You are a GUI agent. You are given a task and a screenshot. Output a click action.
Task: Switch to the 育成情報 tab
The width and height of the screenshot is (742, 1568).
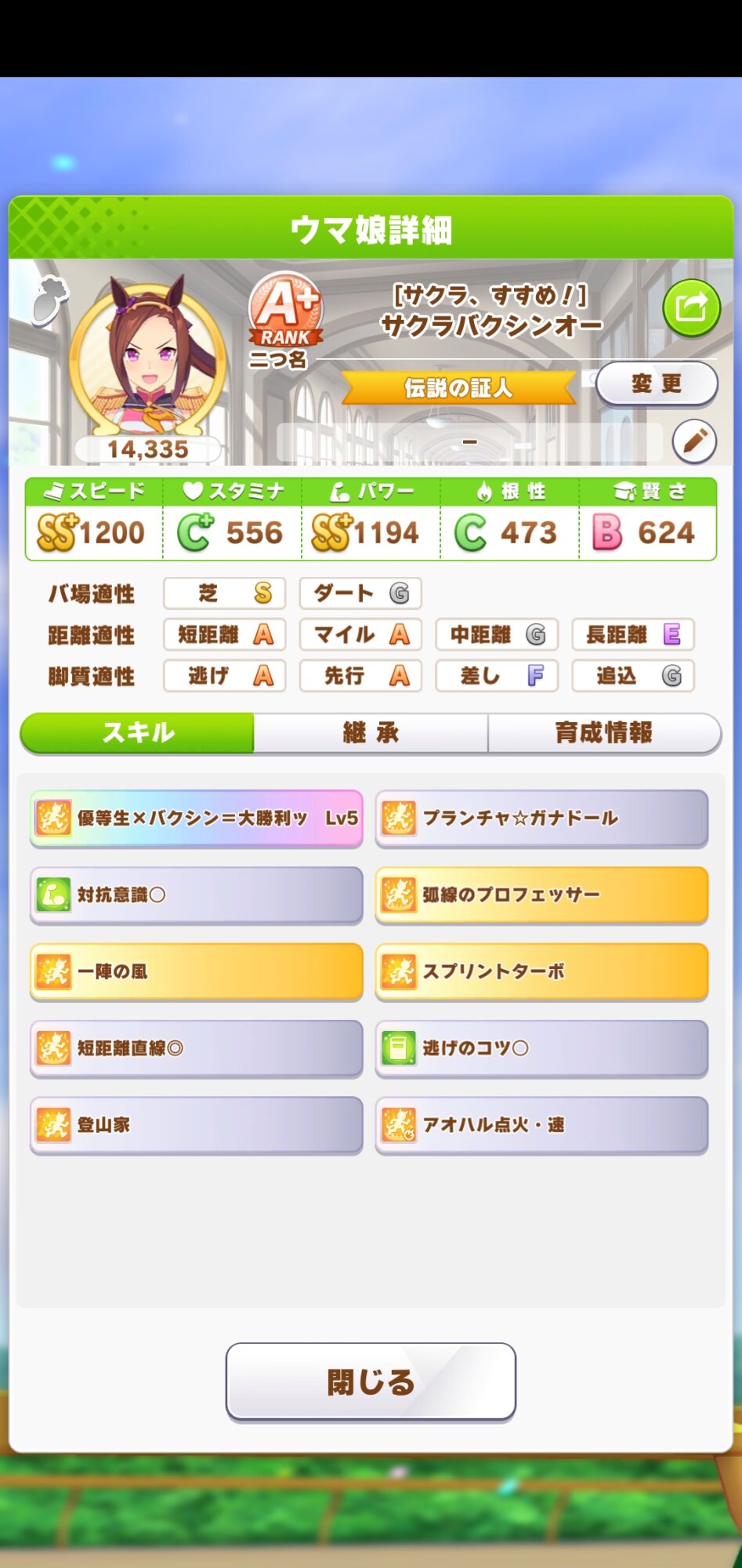tap(603, 733)
